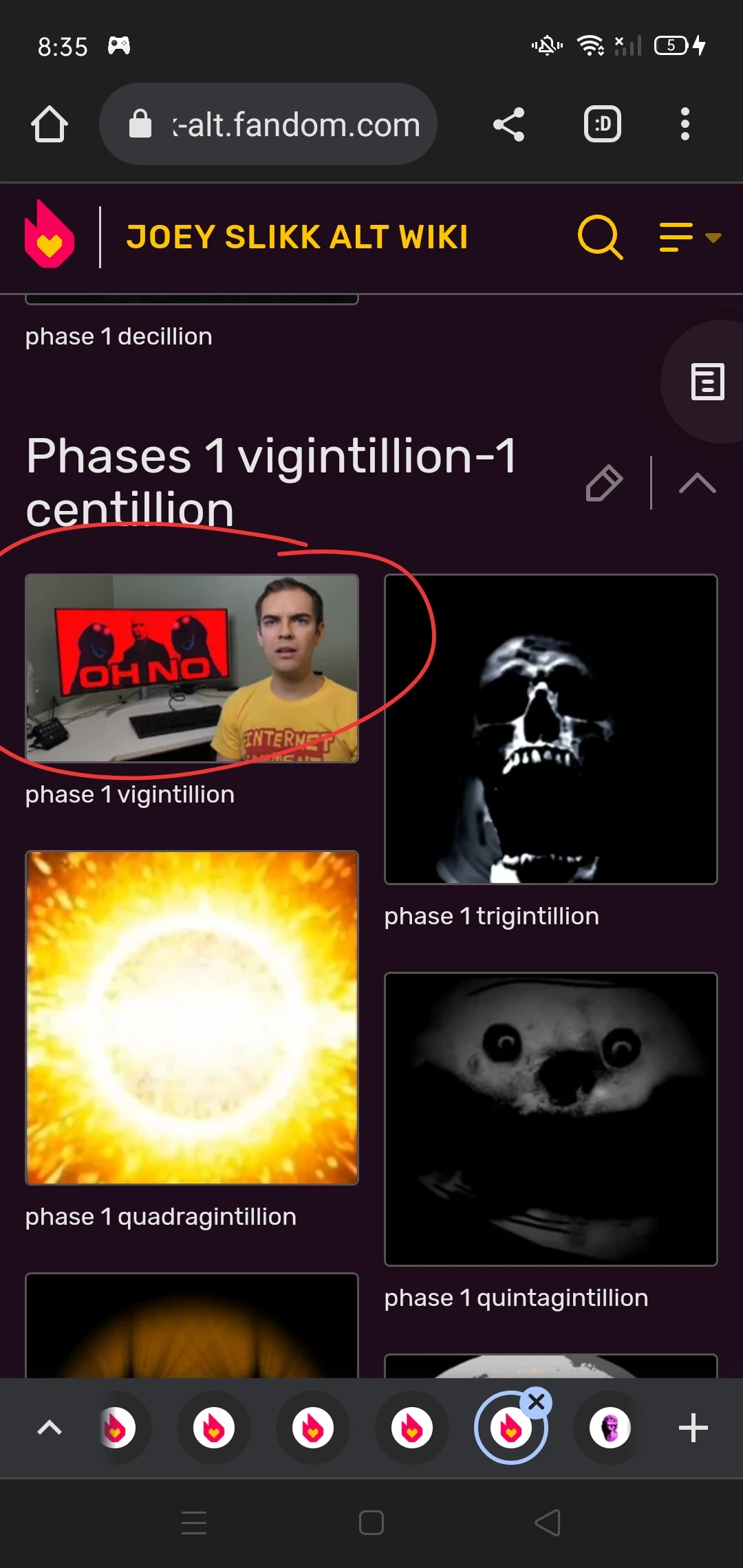743x1568 pixels.
Task: Open the phase 1 trigintillion skull image
Action: 550,729
